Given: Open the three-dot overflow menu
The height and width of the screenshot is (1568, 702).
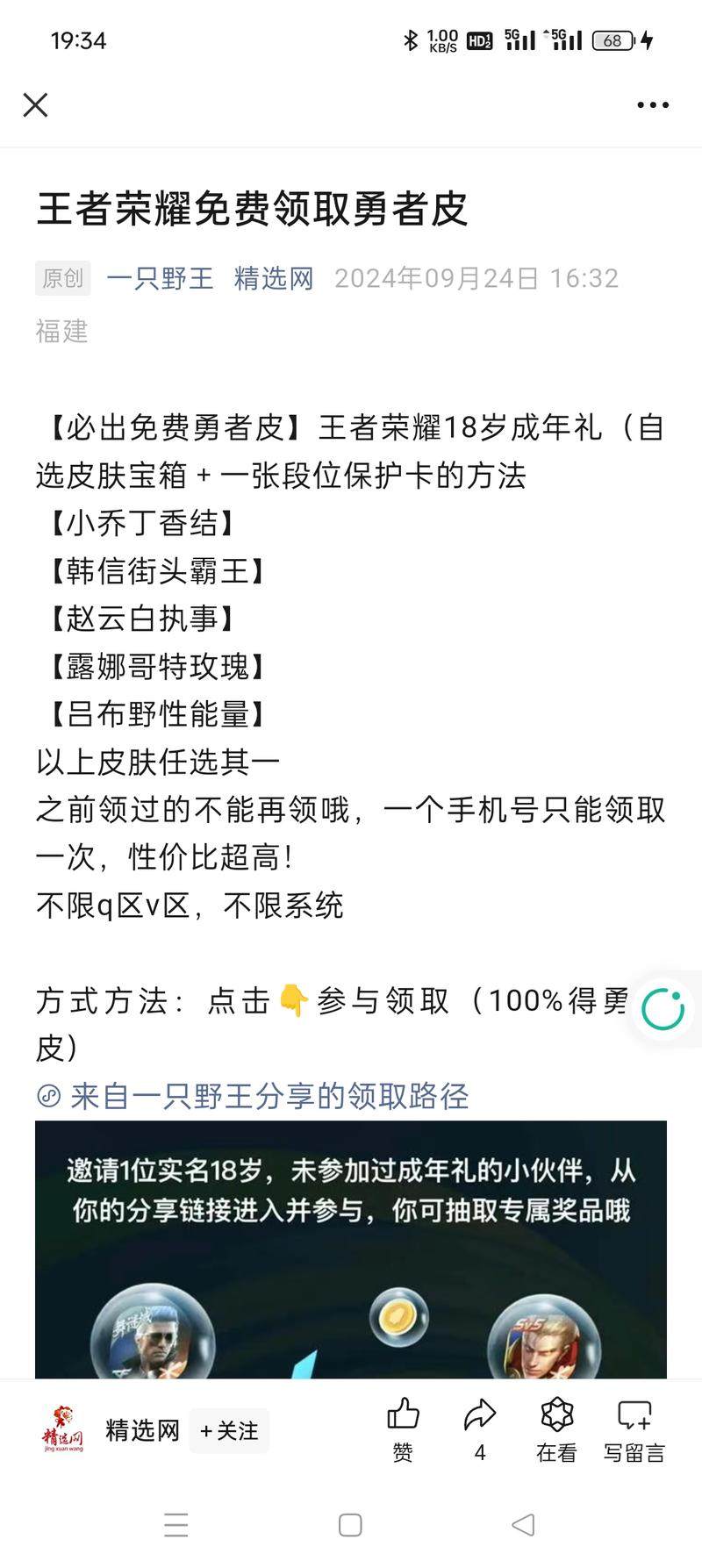Looking at the screenshot, I should 652,105.
